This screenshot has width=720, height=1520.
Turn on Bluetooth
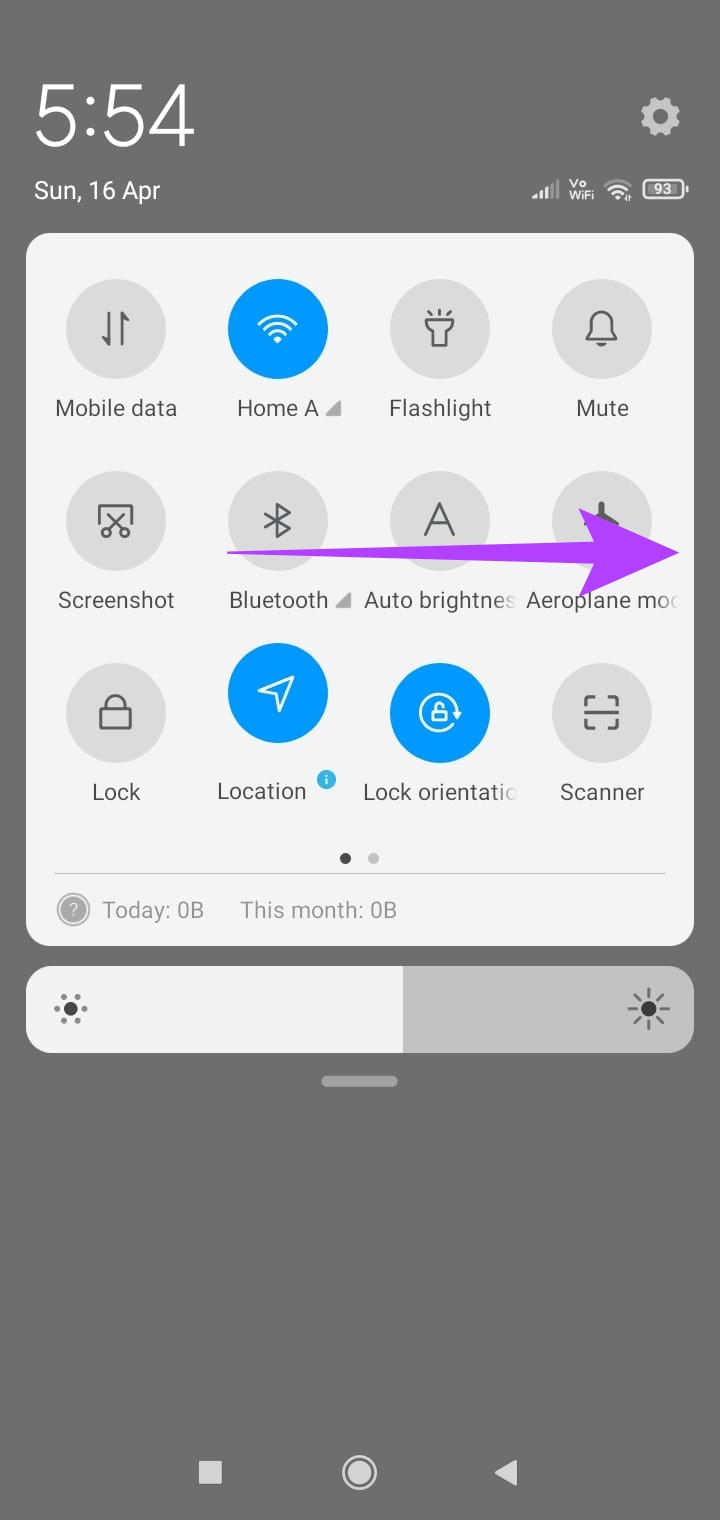278,521
